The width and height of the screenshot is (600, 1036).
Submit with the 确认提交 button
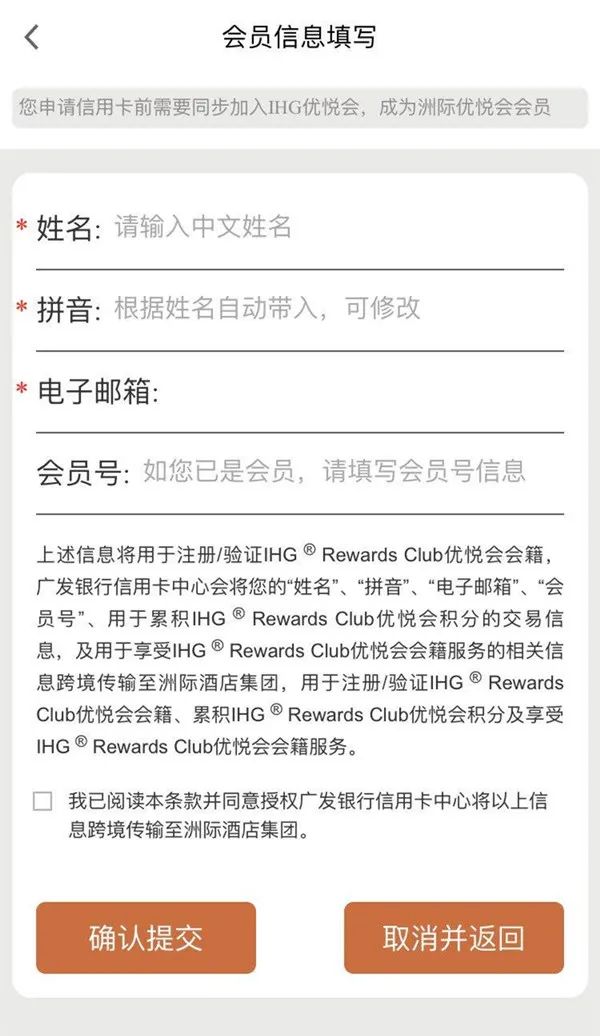[146, 938]
